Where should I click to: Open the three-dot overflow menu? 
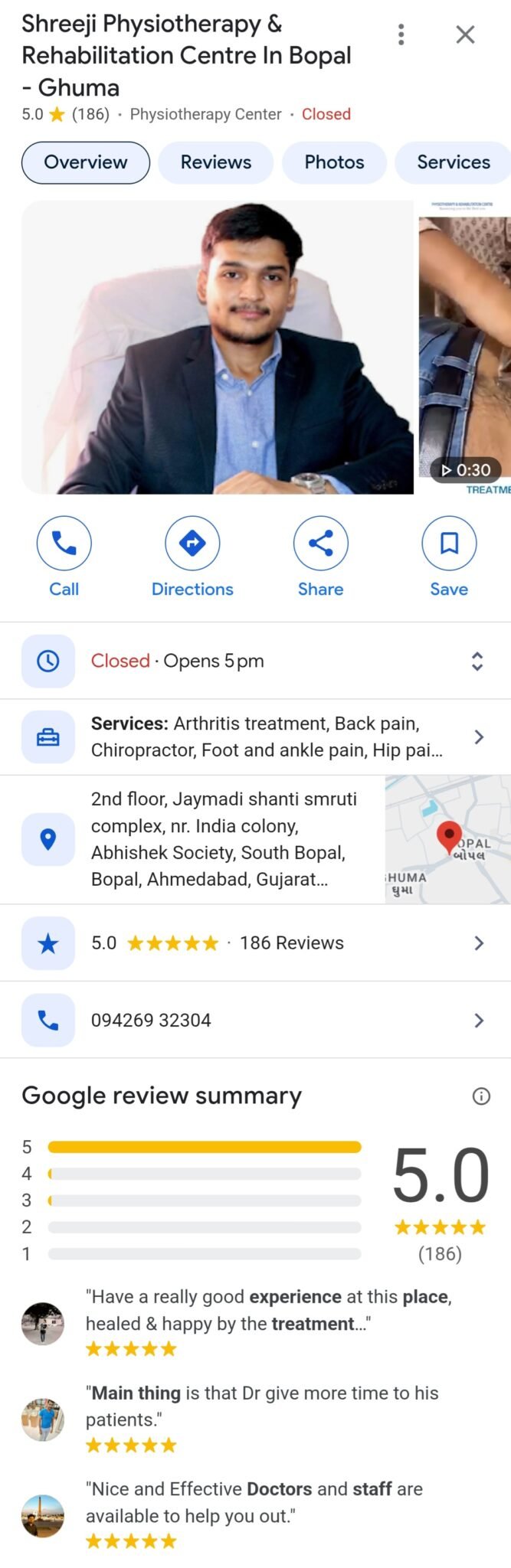click(401, 34)
